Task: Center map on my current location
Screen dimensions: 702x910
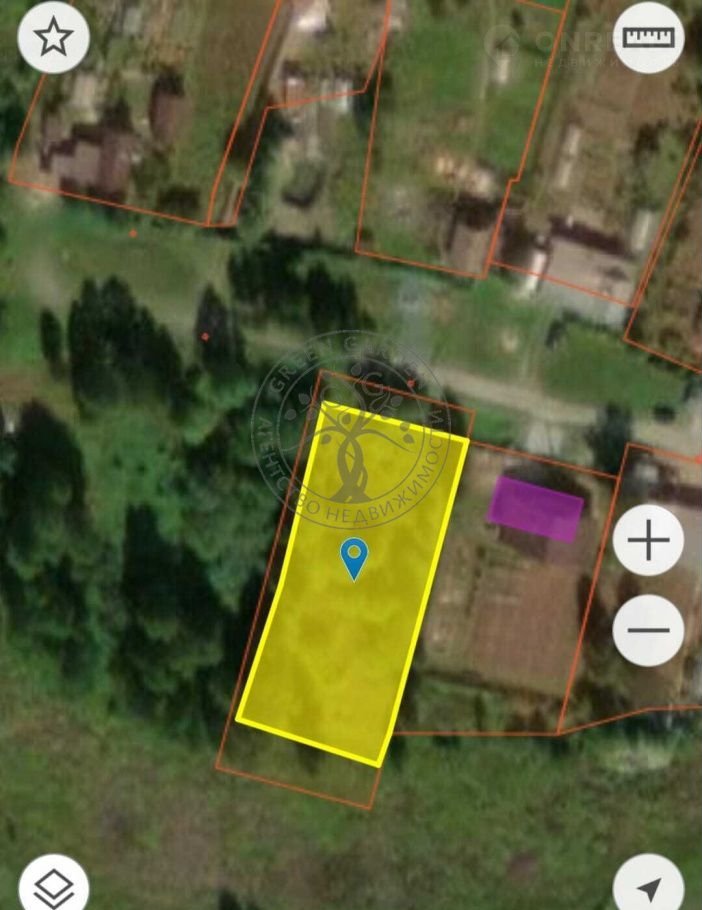Action: tap(648, 886)
